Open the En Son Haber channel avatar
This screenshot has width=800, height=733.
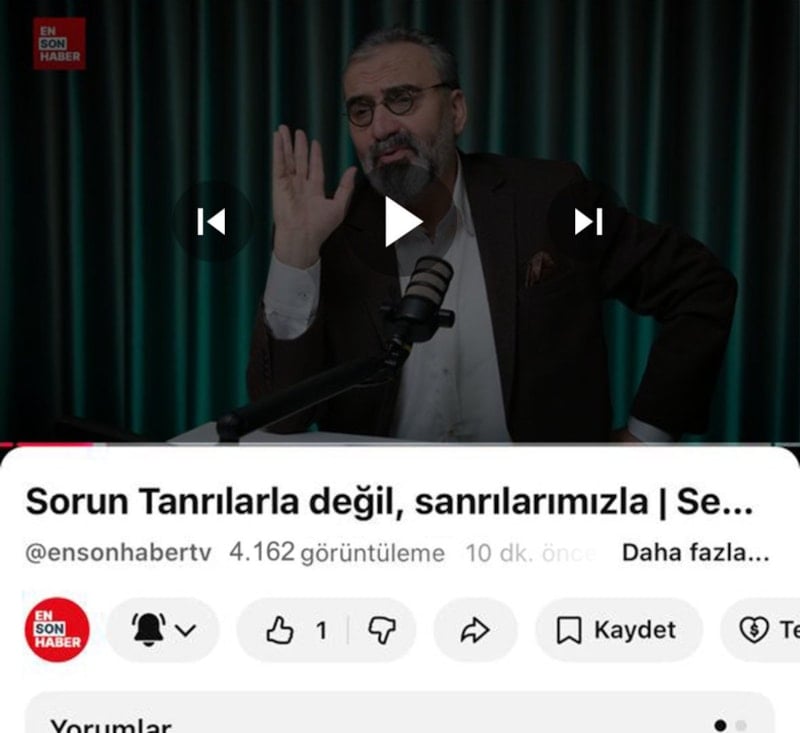click(x=57, y=630)
